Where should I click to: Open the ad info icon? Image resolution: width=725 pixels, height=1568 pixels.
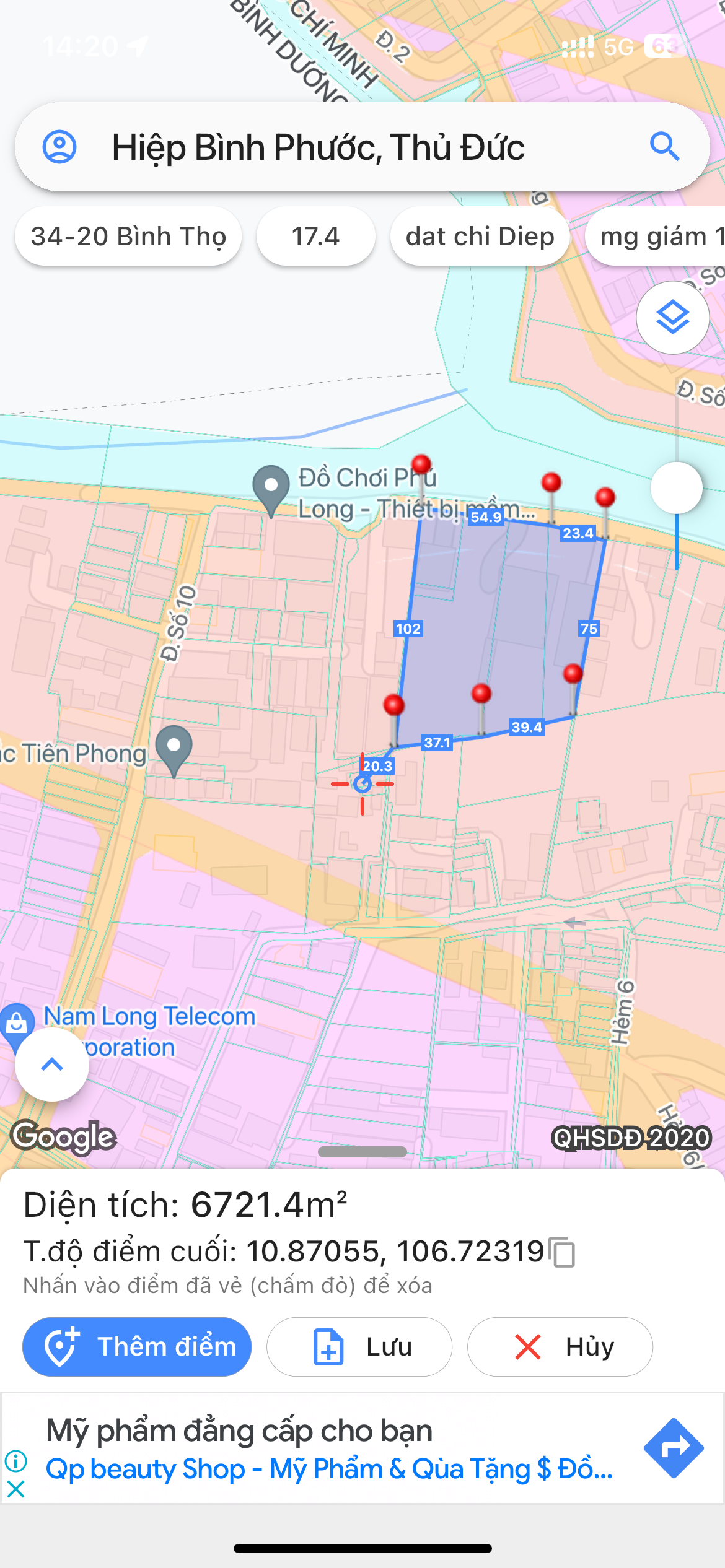click(16, 1461)
